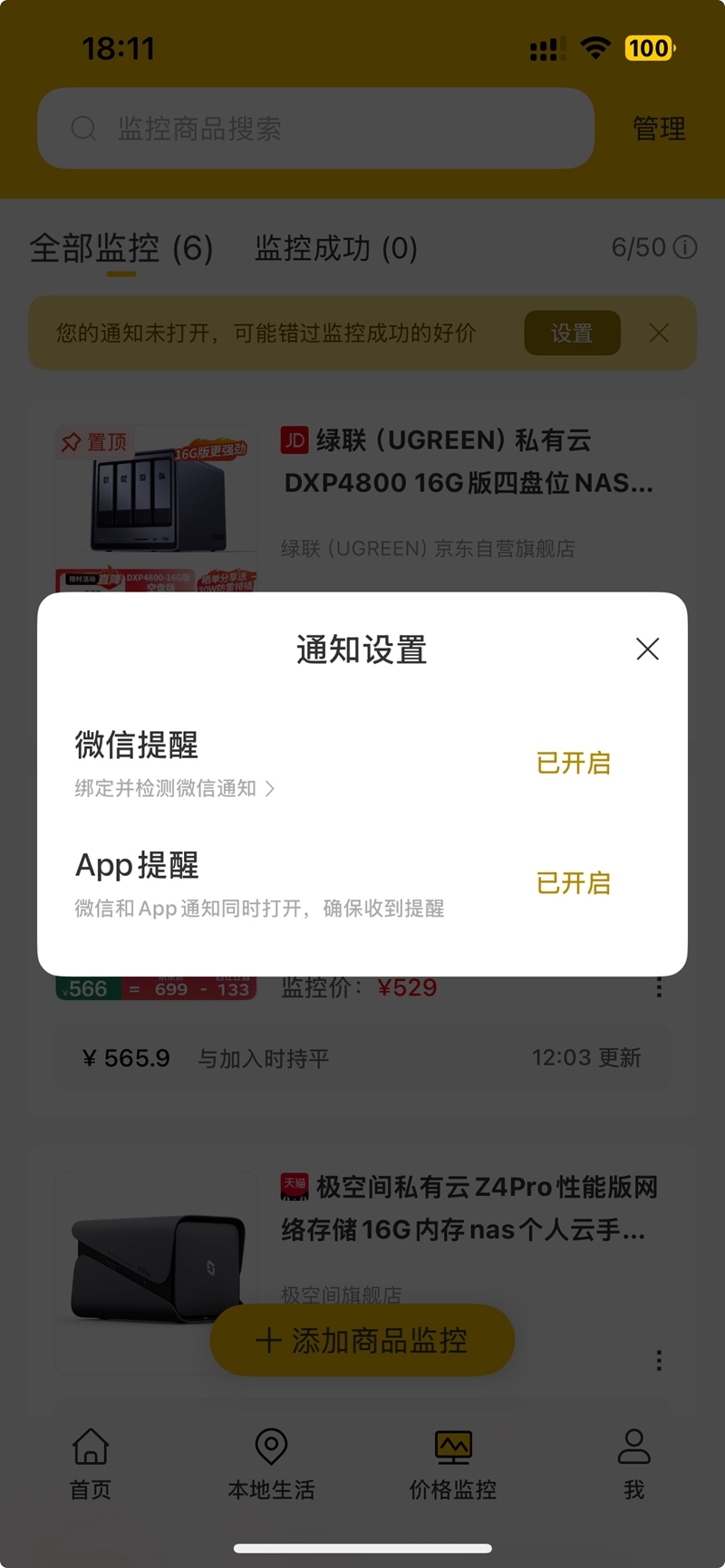Open the 绿联 DXP4800 NAS product card
The height and width of the screenshot is (1568, 725).
click(x=467, y=462)
